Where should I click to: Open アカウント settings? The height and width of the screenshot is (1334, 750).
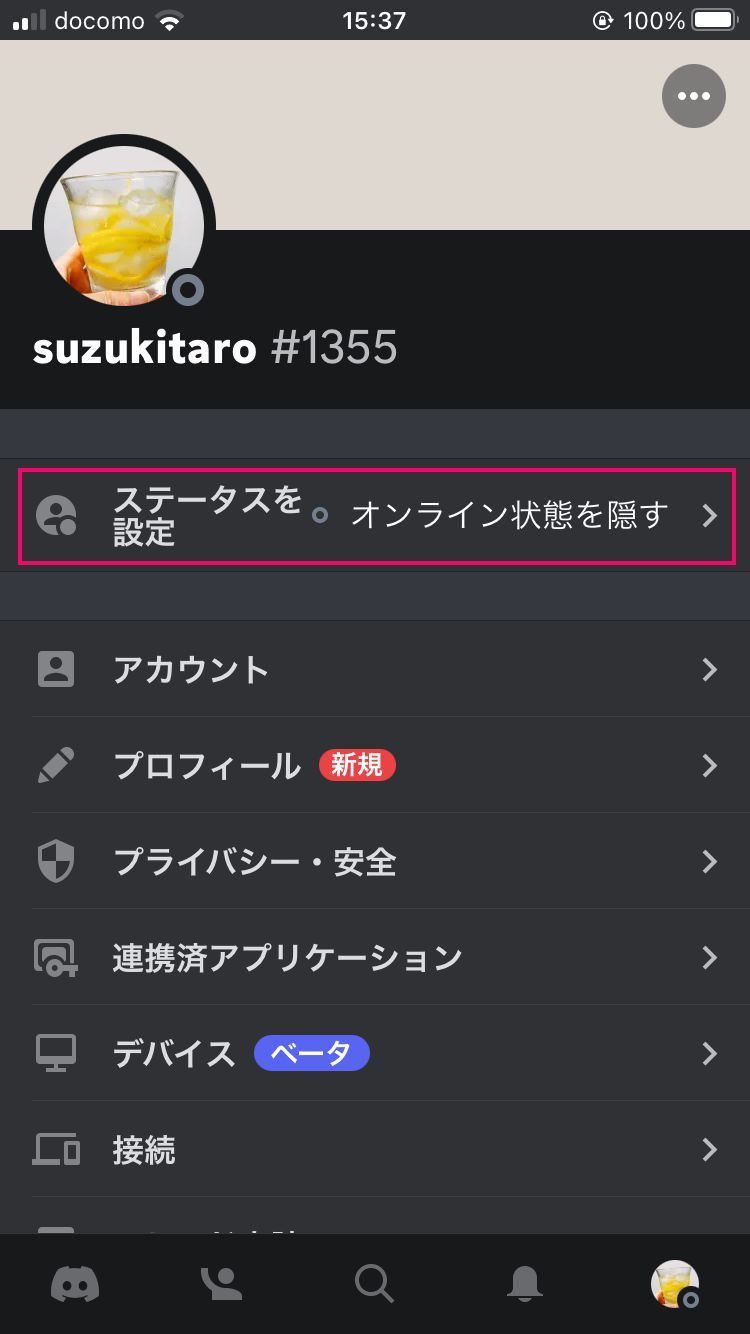point(376,669)
